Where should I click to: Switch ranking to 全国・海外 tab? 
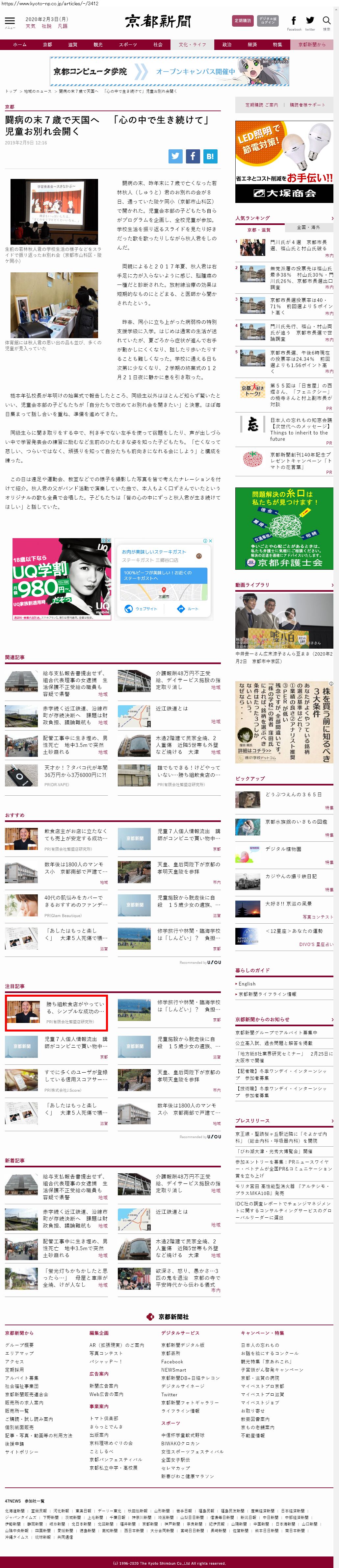point(309,227)
